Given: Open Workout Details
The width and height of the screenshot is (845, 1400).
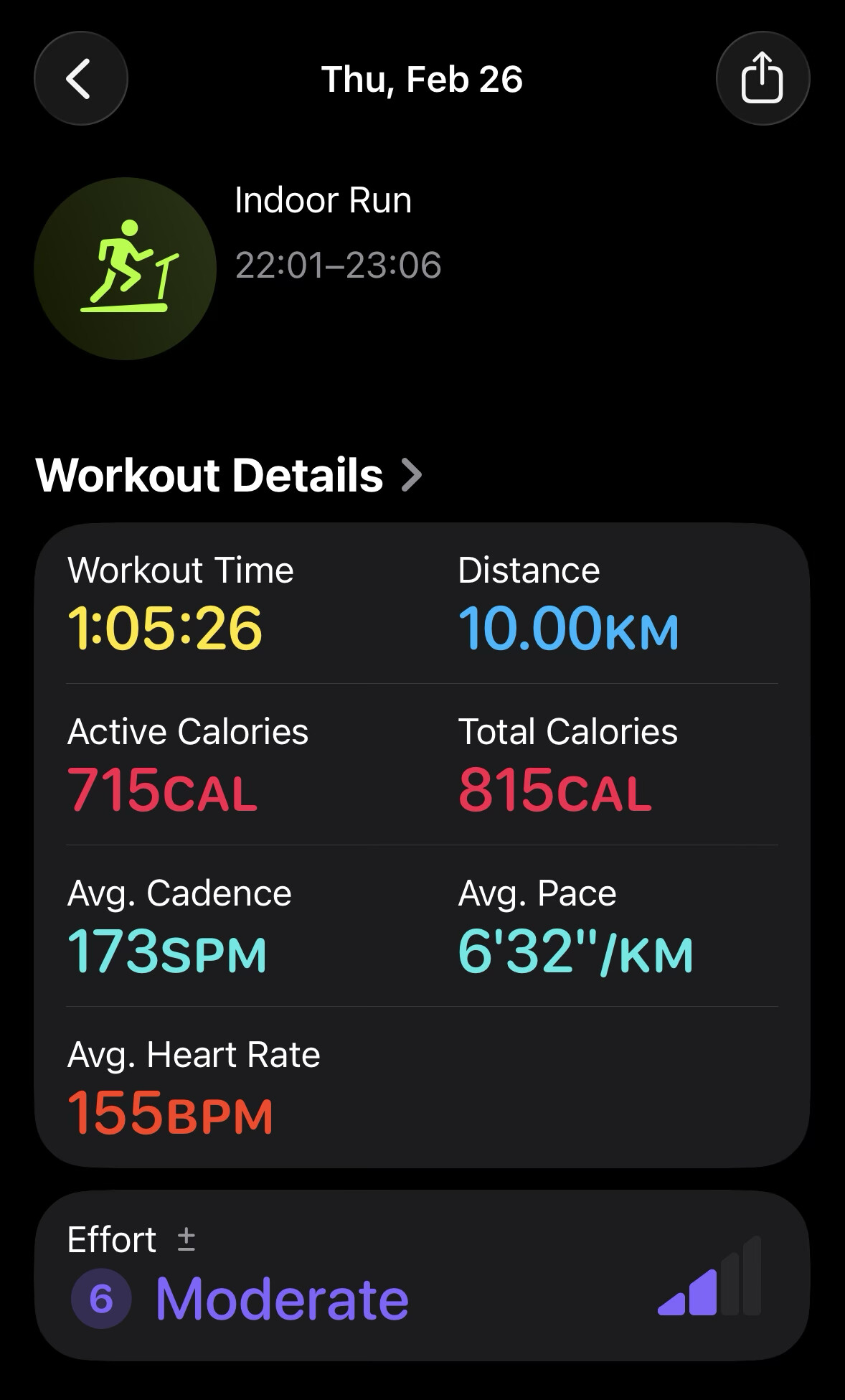Looking at the screenshot, I should [x=229, y=475].
